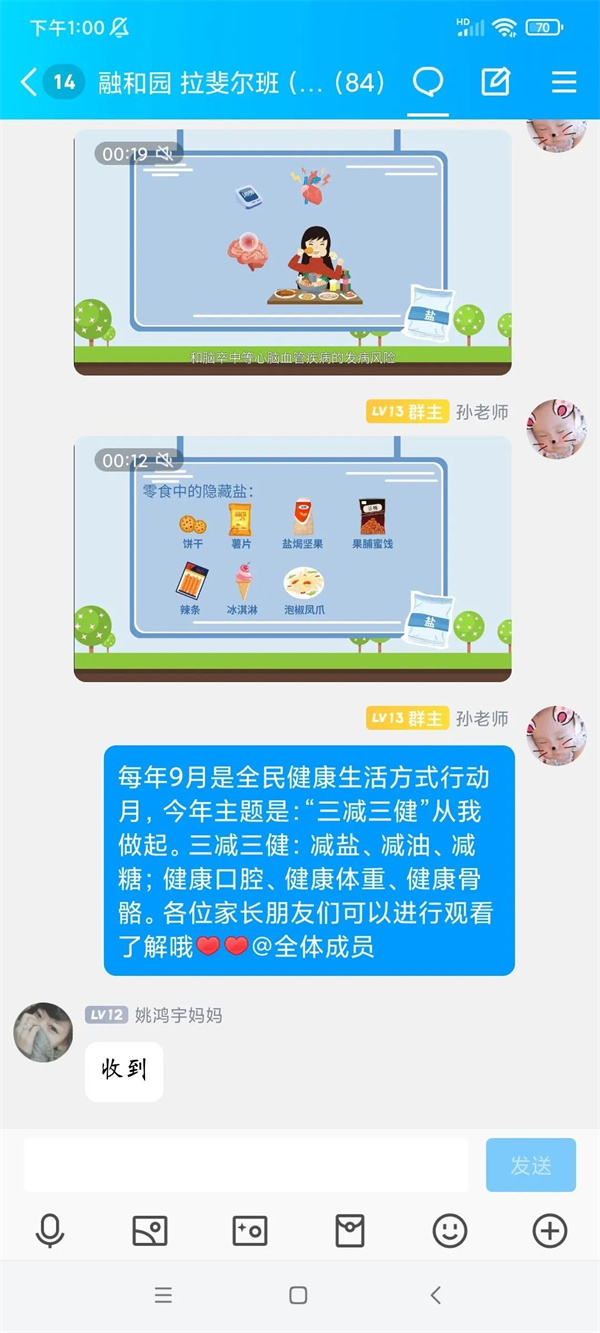This screenshot has height=1333, width=600.
Task: Open the group menu with three lines
Action: (564, 82)
